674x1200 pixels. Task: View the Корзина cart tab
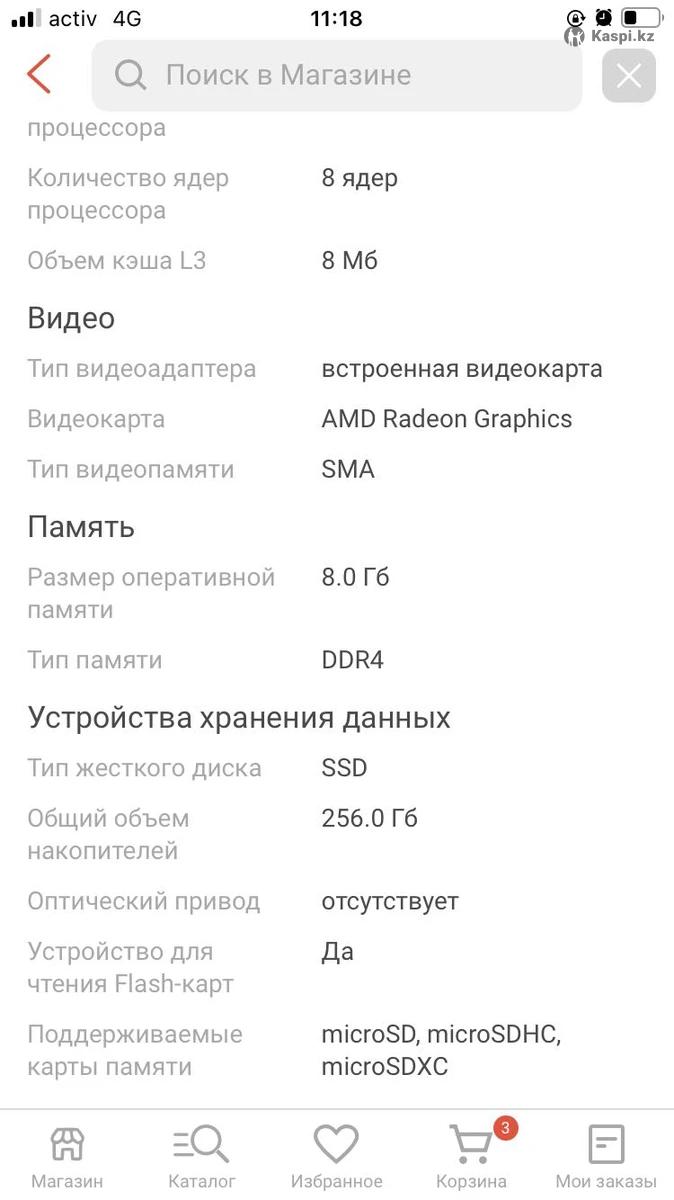click(472, 1156)
